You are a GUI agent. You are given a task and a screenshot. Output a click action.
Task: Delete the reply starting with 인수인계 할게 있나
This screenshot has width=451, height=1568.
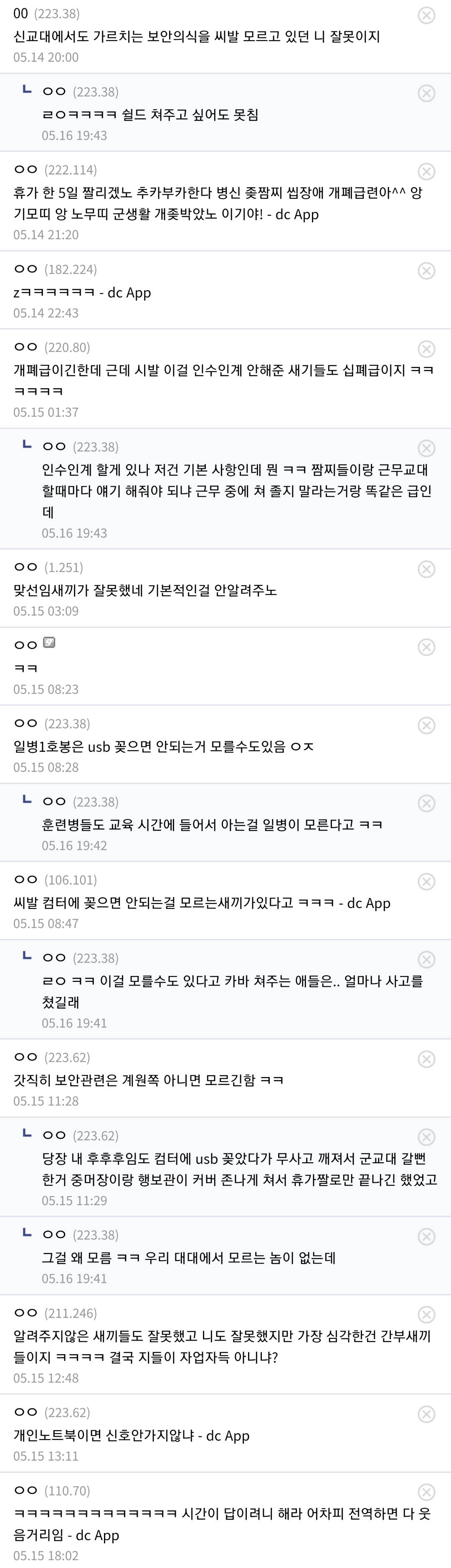[x=426, y=449]
